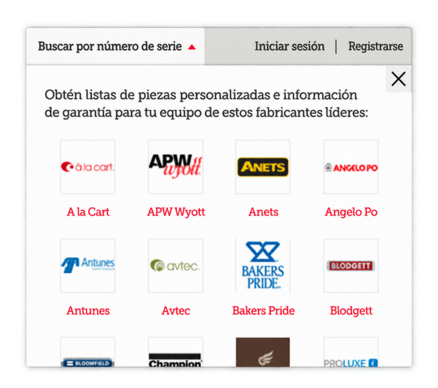Open the Avtec manufacturer tile

tap(176, 266)
